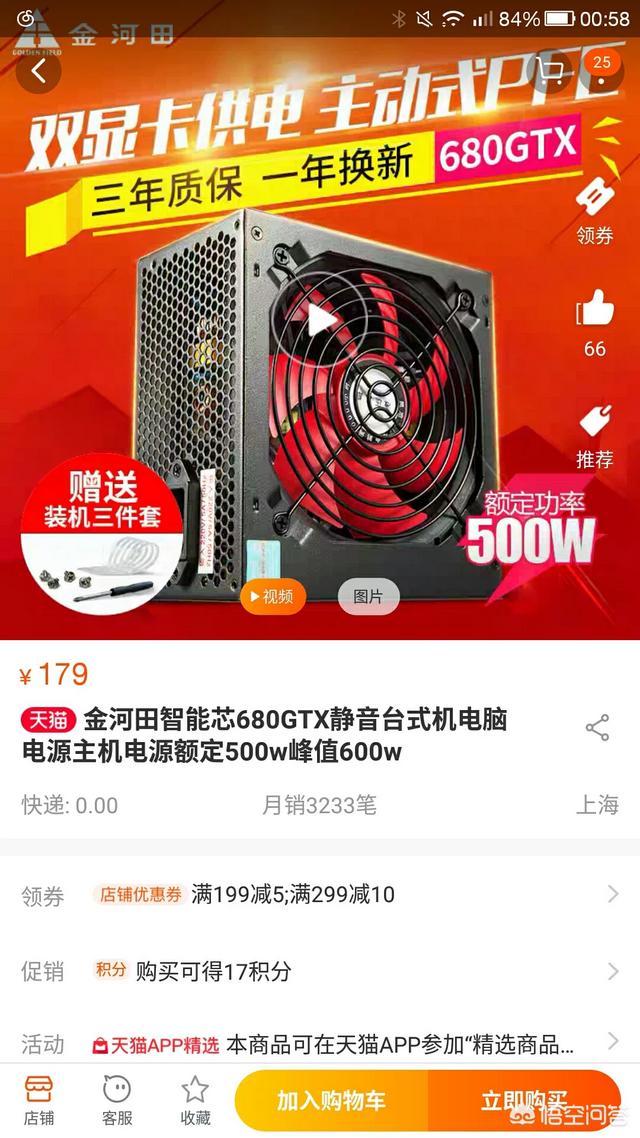Tap 领券 coupon icon on the image
This screenshot has width=640, height=1138.
(x=595, y=210)
